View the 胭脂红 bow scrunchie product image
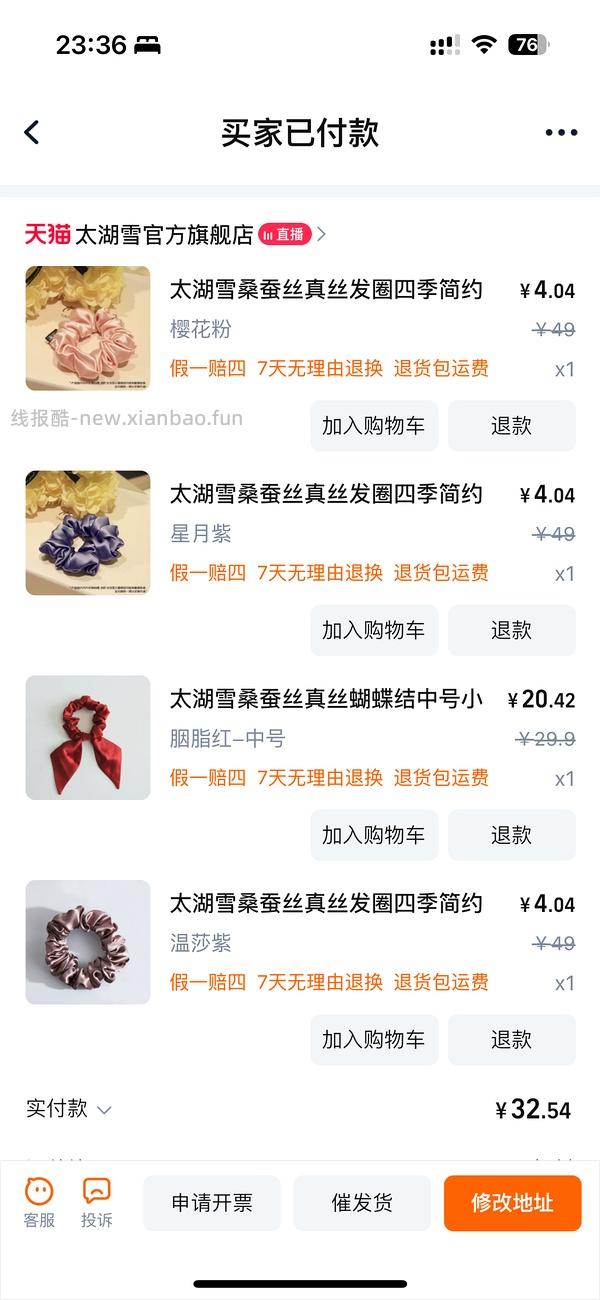The image size is (600, 1300). pyautogui.click(x=88, y=738)
